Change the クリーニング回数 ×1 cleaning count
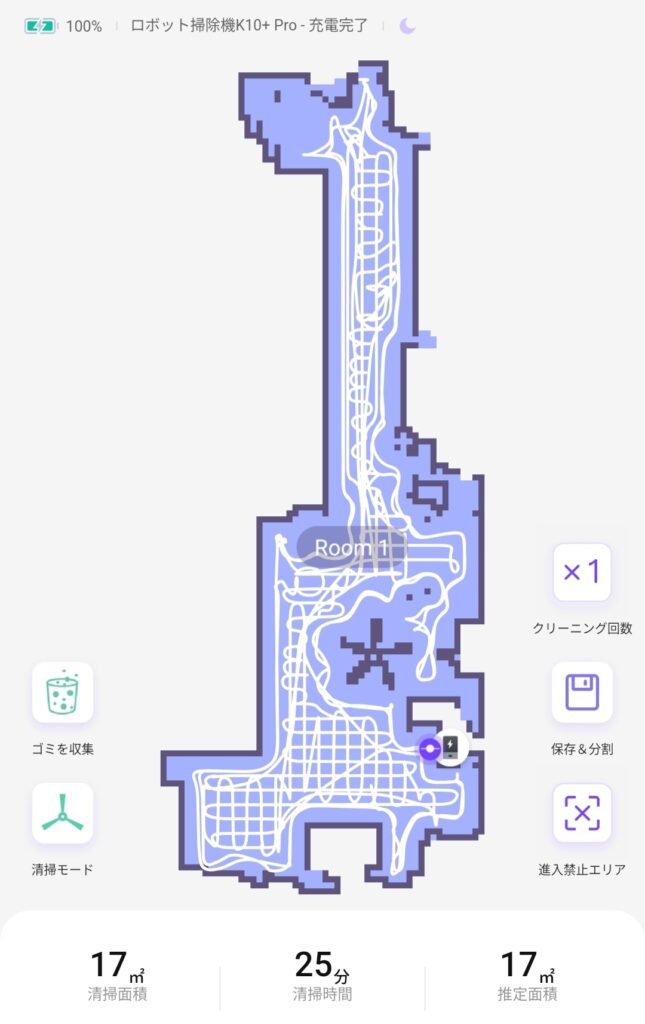 582,573
